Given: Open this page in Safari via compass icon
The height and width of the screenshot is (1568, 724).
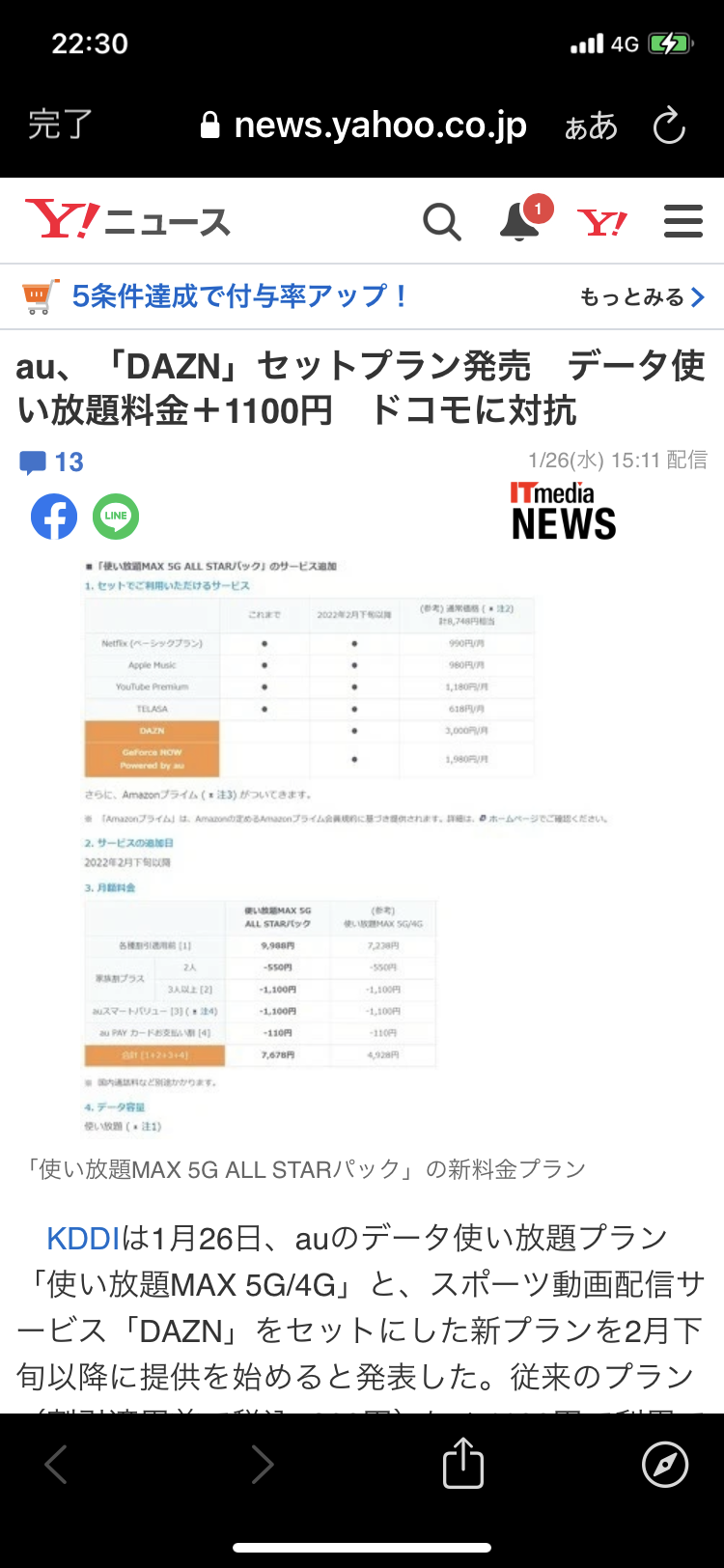Looking at the screenshot, I should [x=665, y=1465].
